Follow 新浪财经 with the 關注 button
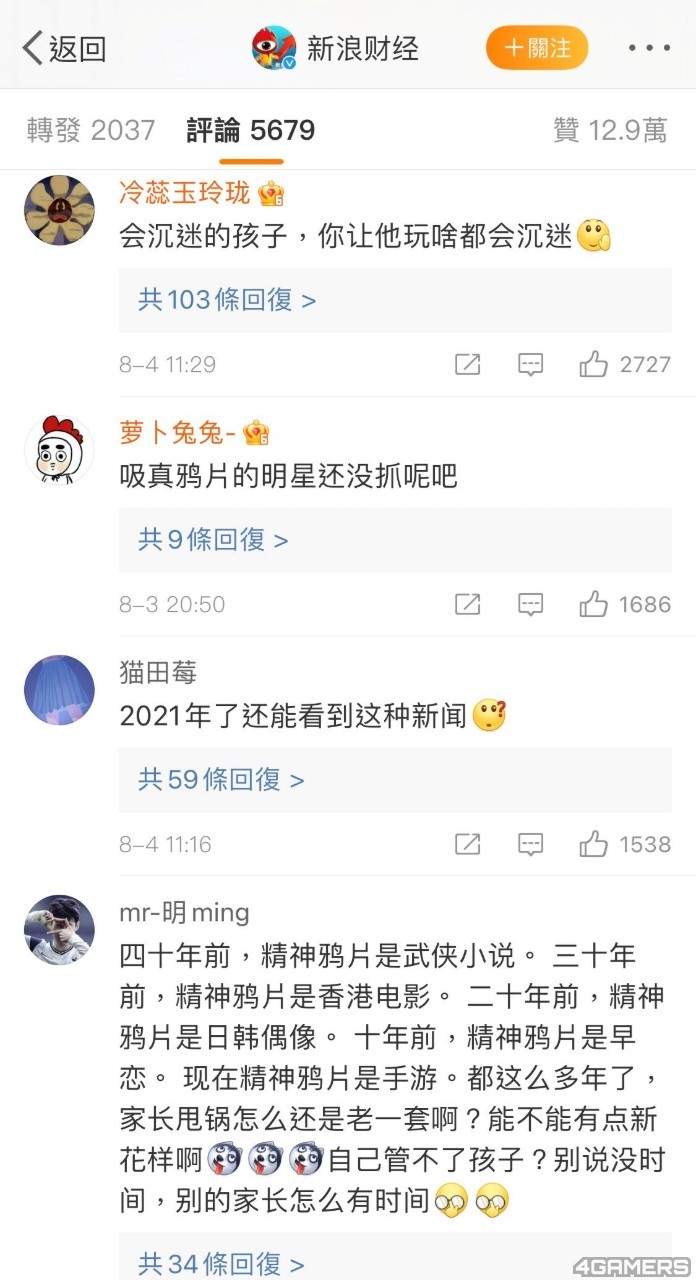 tap(537, 48)
